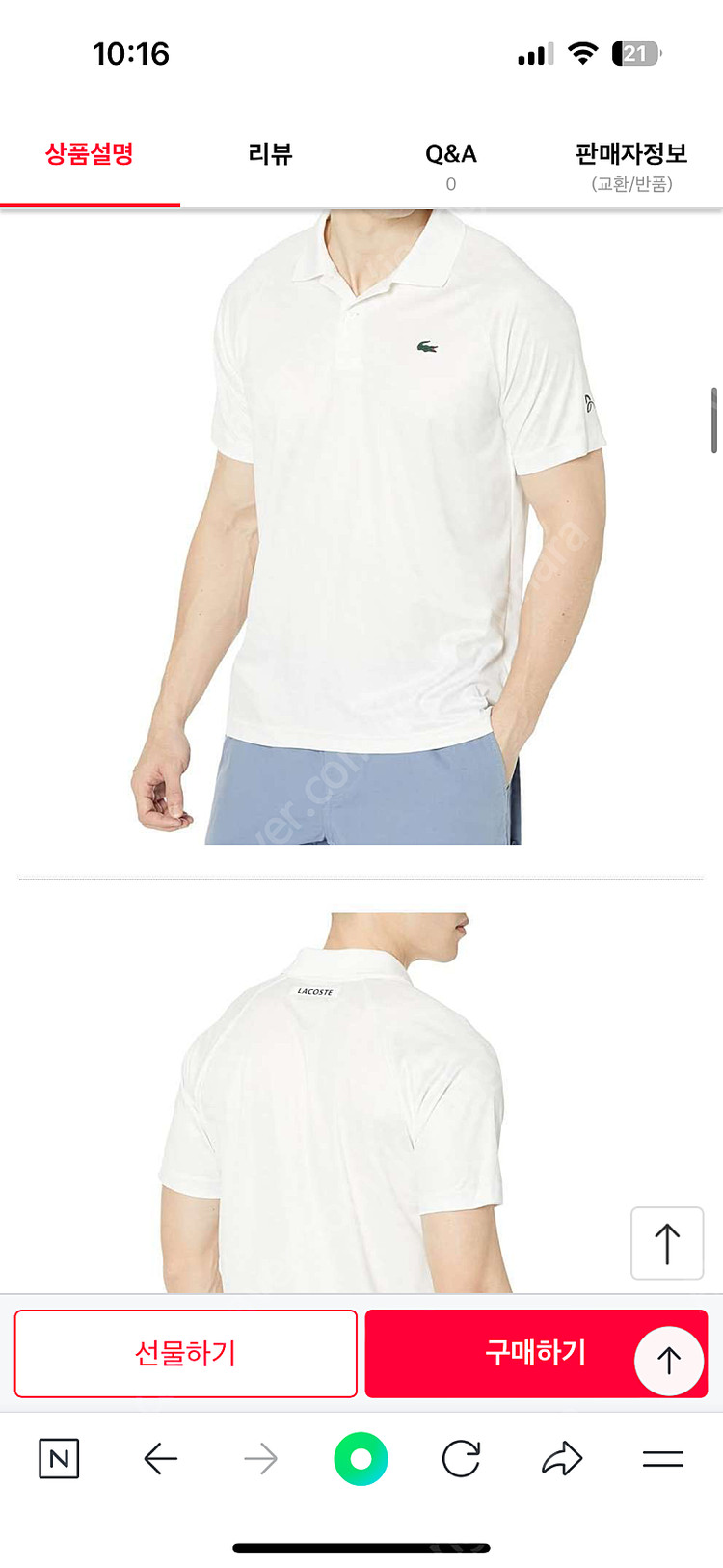This screenshot has width=723, height=1568.
Task: Open Naver home via the green circle icon
Action: 361,1459
